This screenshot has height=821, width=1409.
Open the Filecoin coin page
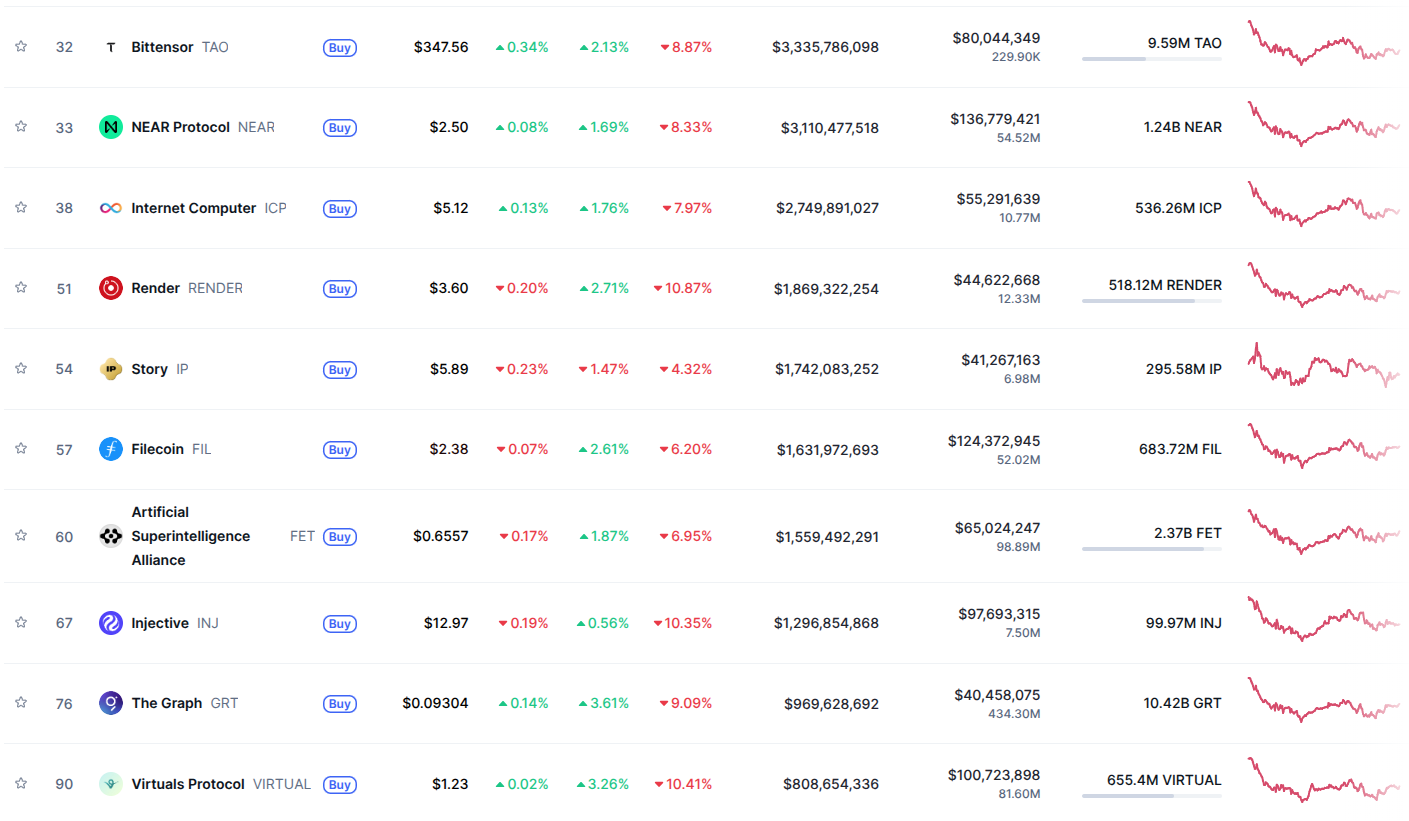[157, 449]
